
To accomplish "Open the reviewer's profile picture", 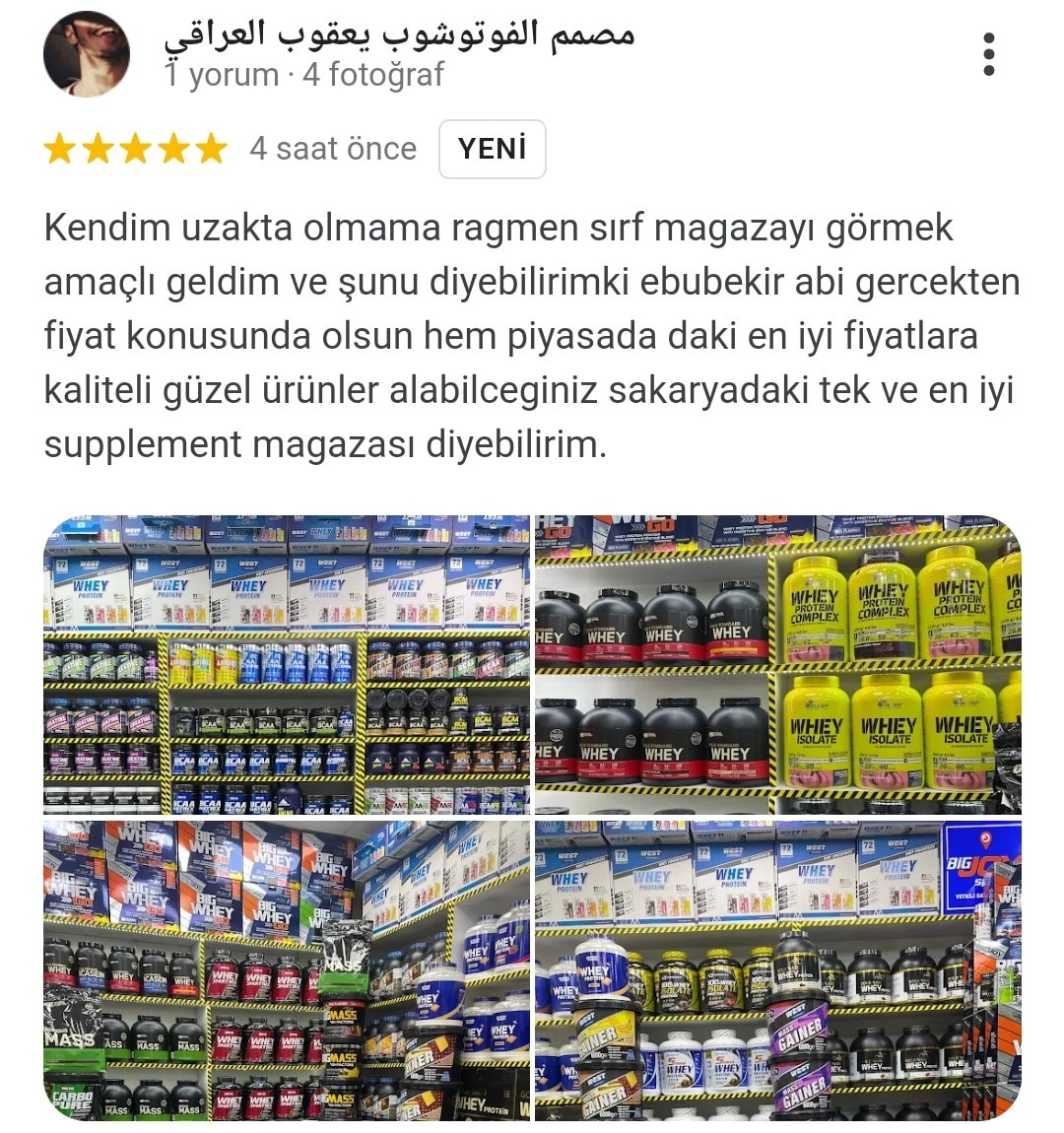I will pos(87,54).
